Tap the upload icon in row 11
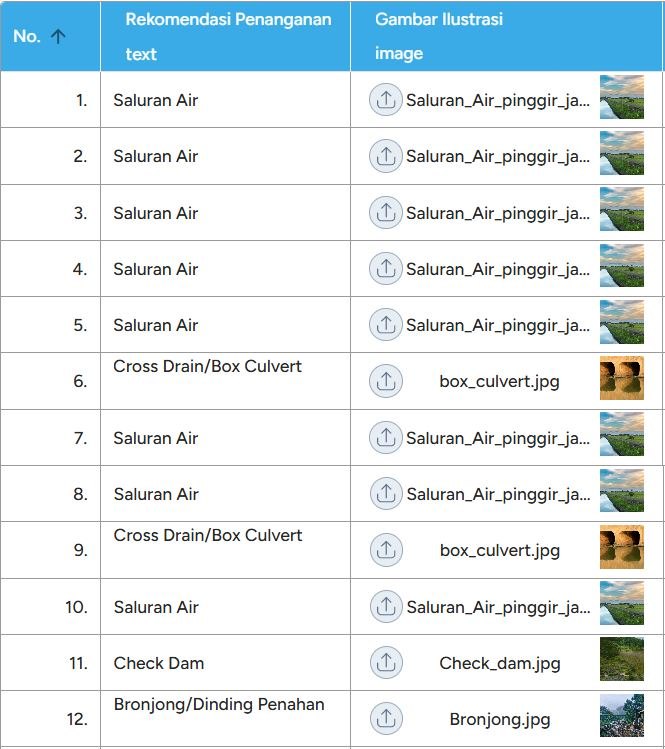 (x=385, y=662)
